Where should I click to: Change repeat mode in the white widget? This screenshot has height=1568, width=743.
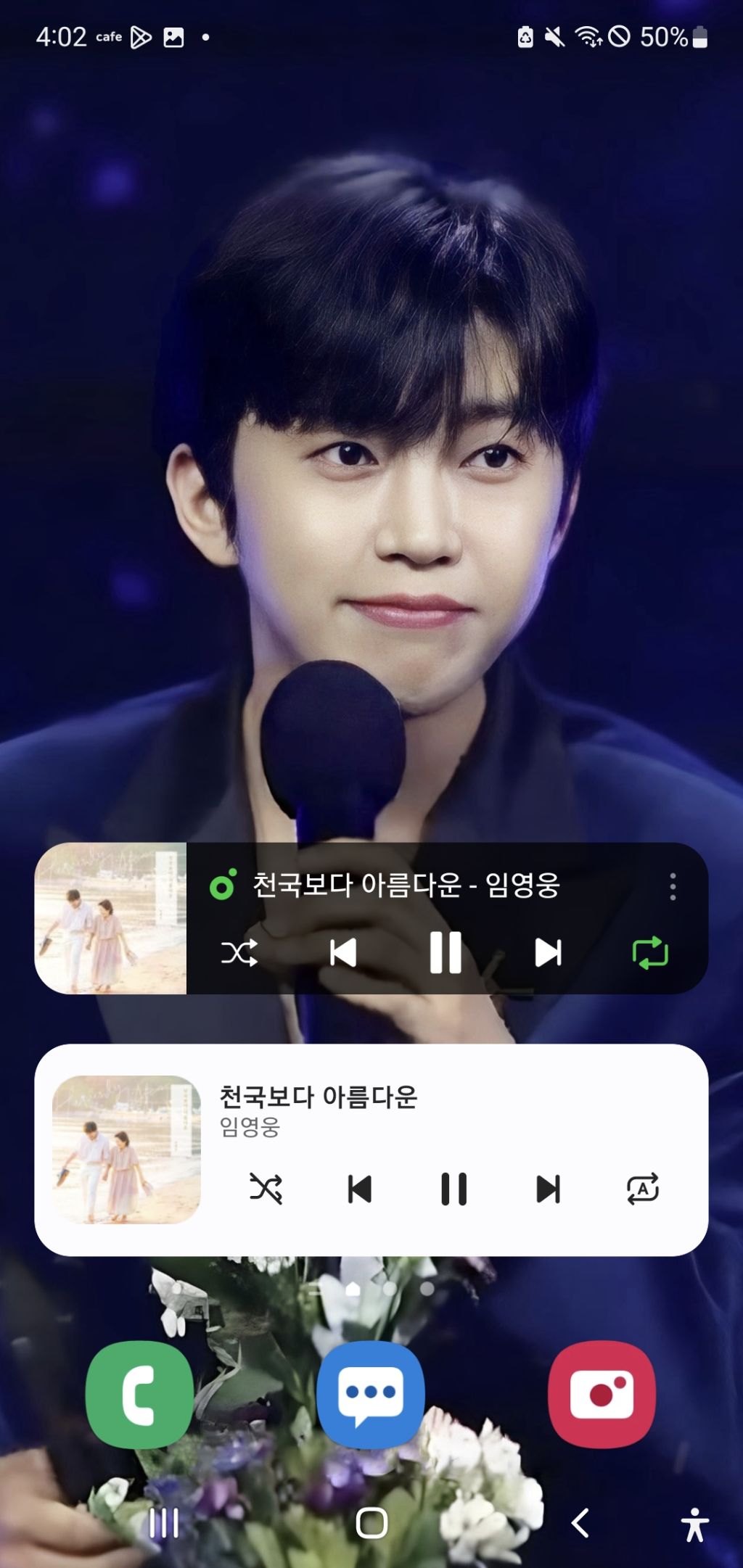click(643, 1189)
